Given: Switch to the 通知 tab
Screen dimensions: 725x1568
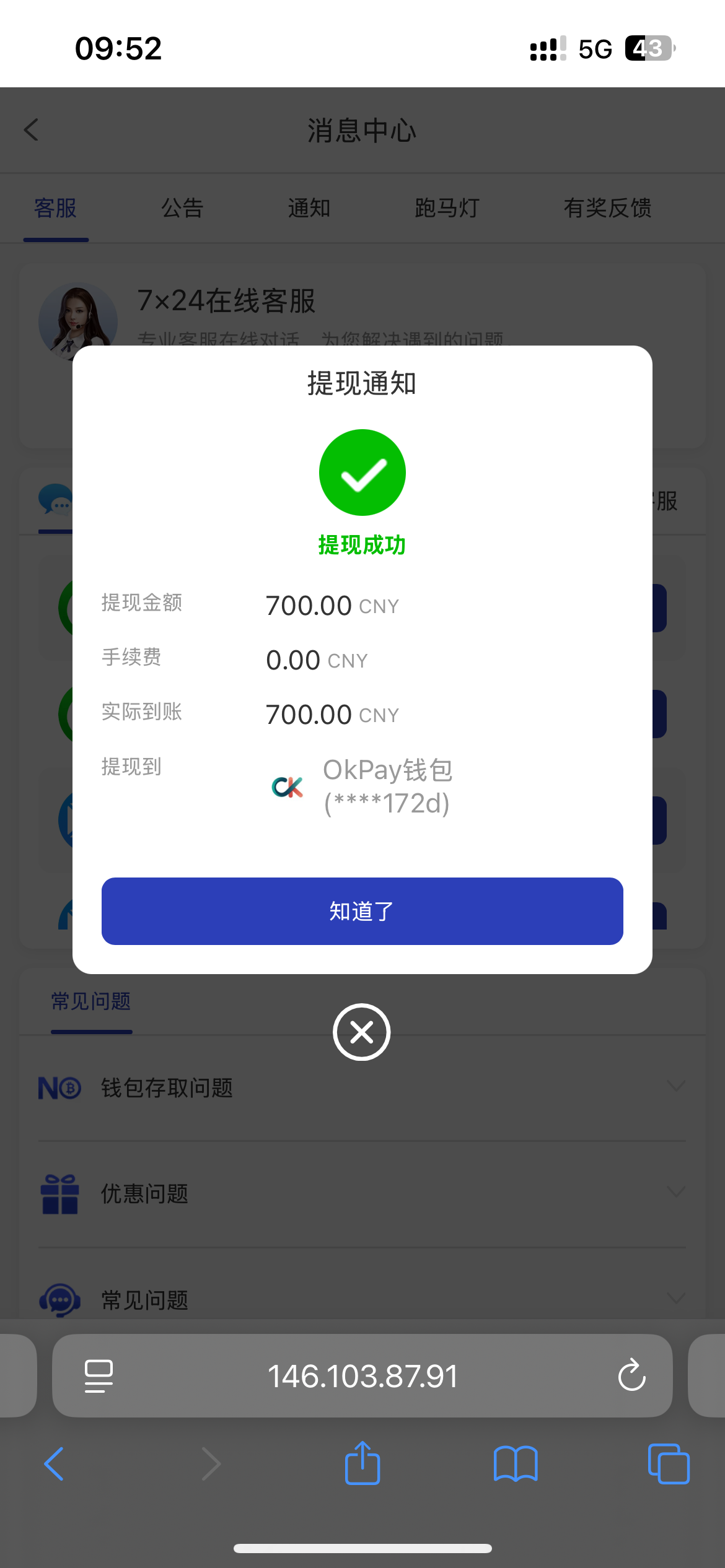Looking at the screenshot, I should pos(309,208).
